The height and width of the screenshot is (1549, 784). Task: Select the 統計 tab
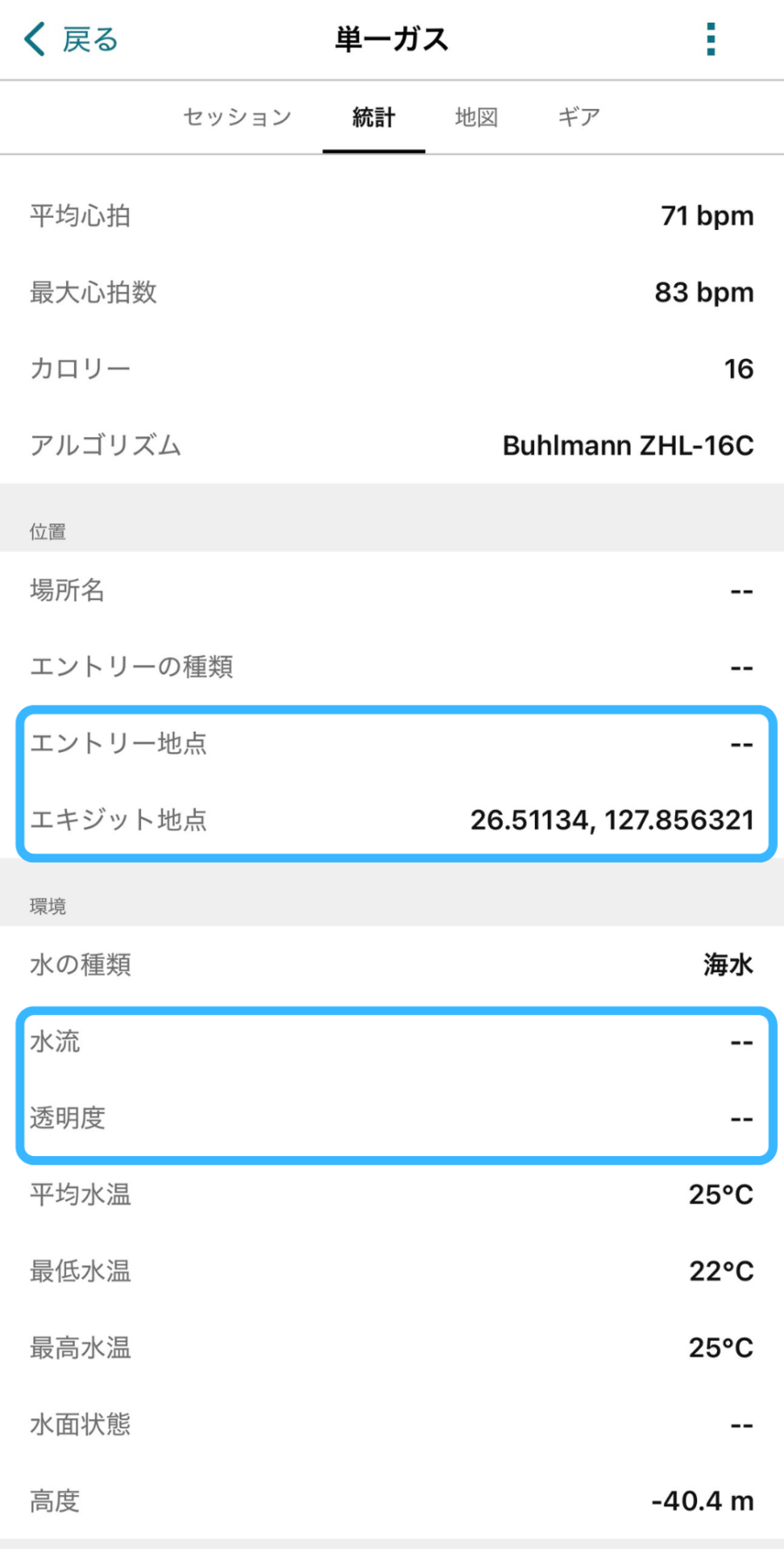(374, 118)
